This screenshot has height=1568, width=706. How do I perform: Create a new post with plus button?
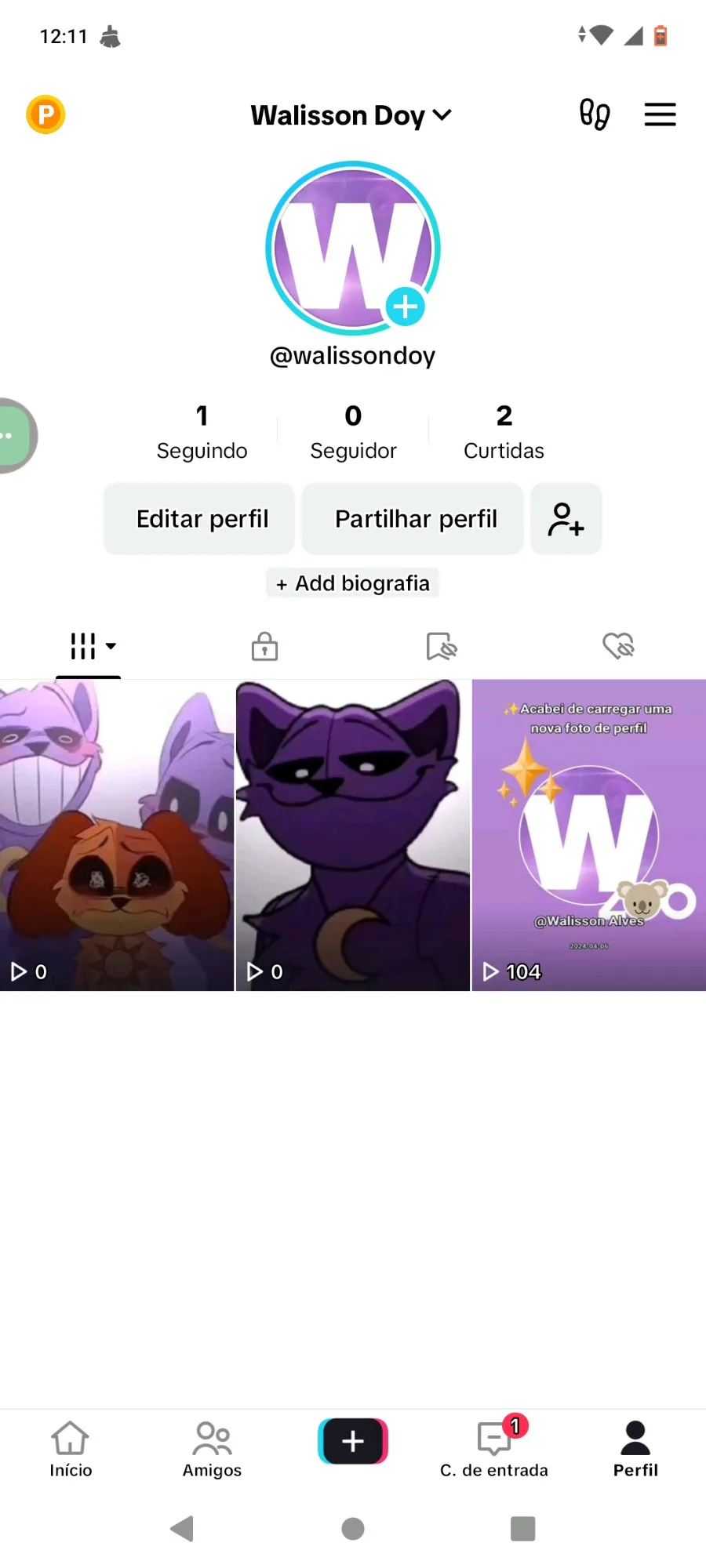click(353, 1441)
